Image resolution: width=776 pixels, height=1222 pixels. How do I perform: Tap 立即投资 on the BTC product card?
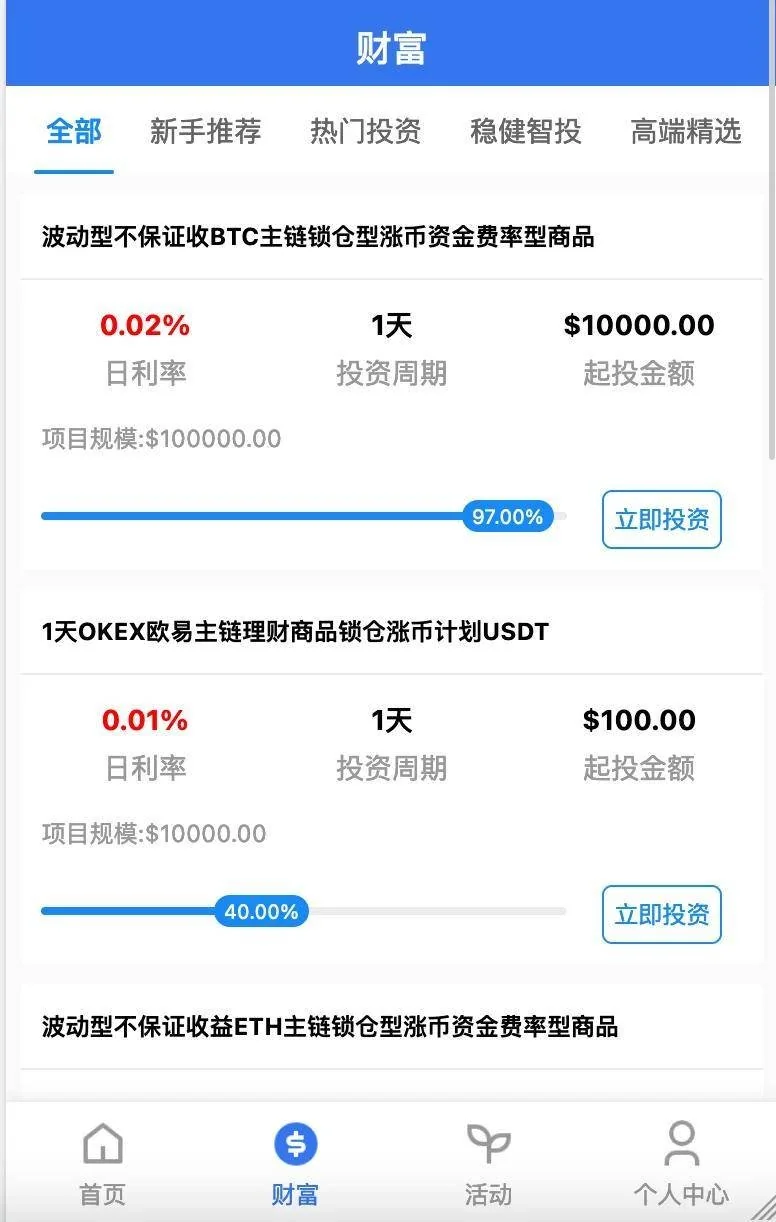[661, 519]
